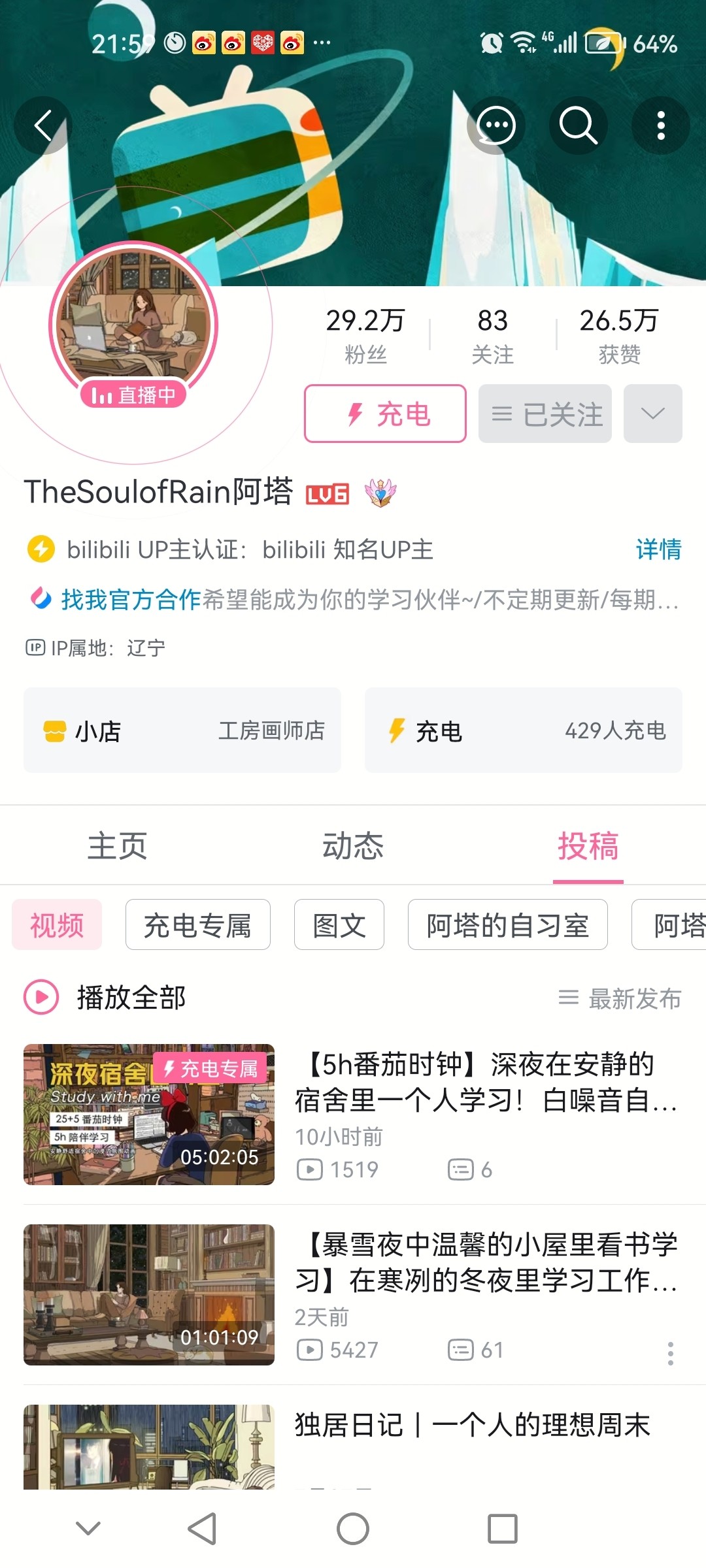Switch to the 动态 tab
Image resolution: width=706 pixels, height=1568 pixels.
pos(353,846)
